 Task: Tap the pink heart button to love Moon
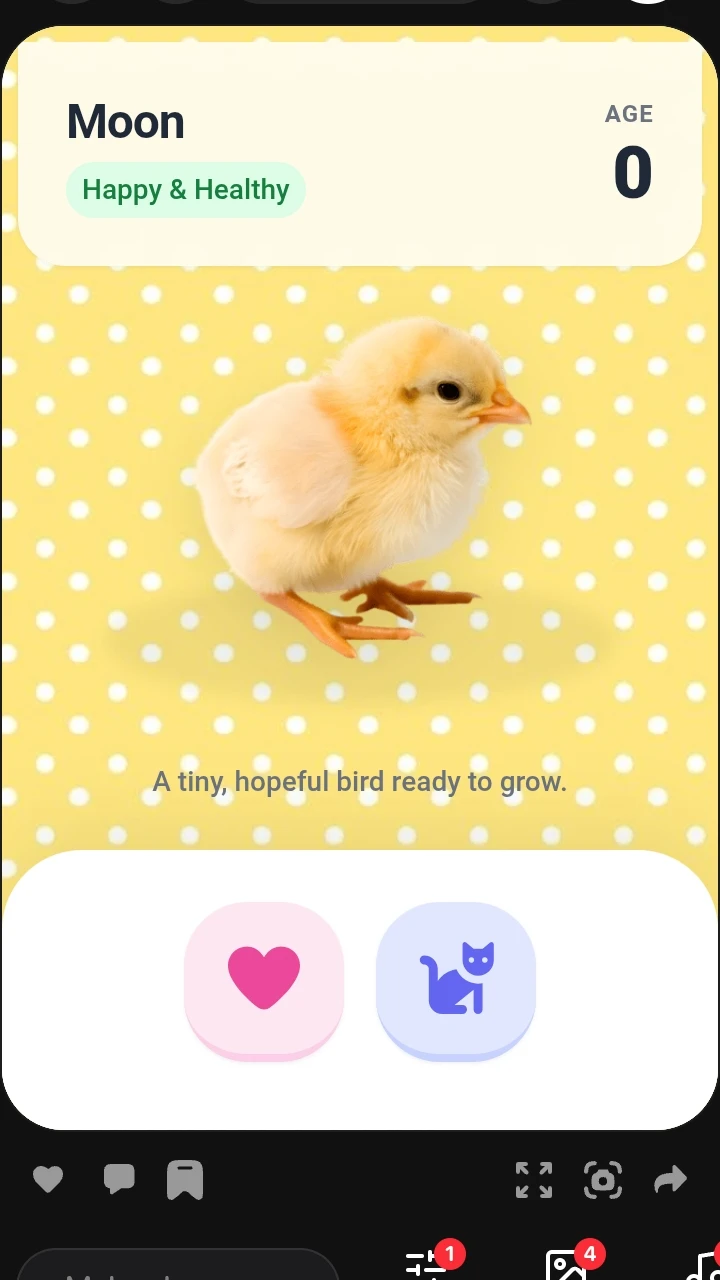(264, 978)
